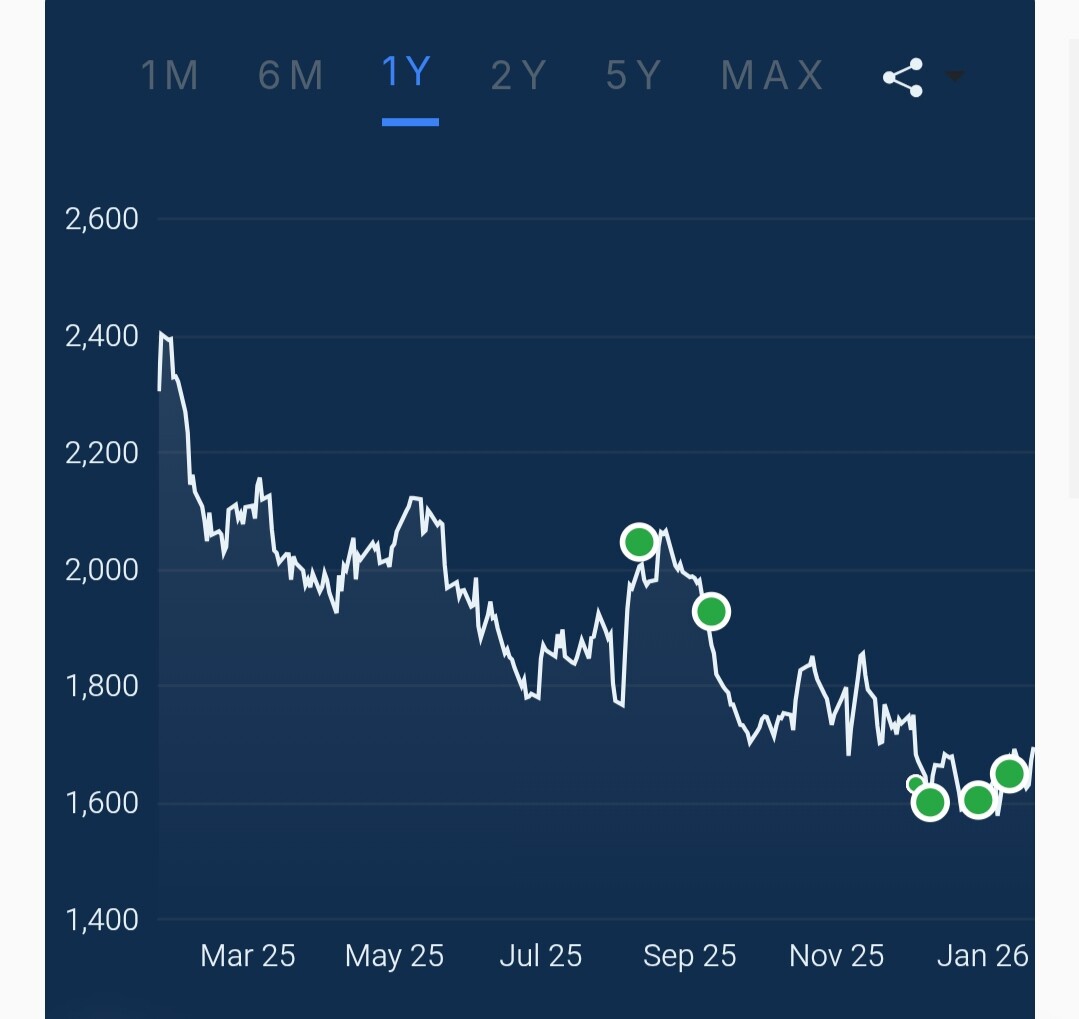The width and height of the screenshot is (1079, 1019).
Task: Share this chart
Action: (904, 77)
